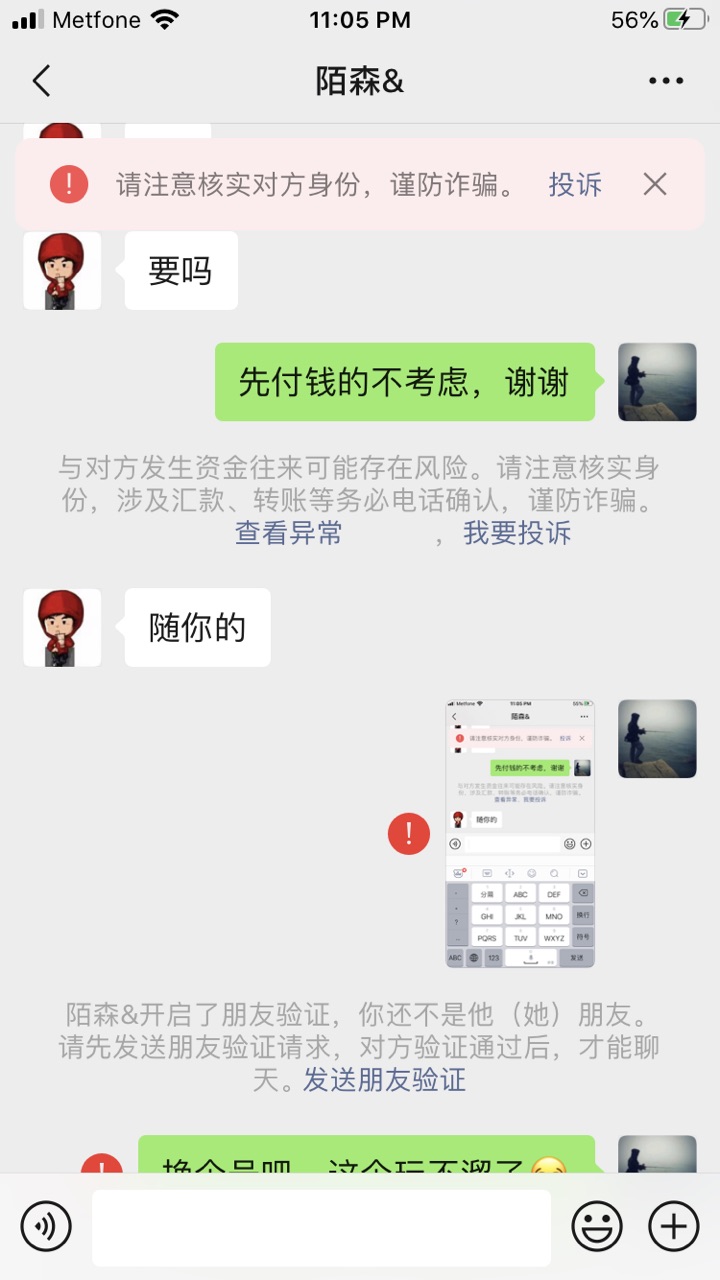Go back from the 陌森& chat
This screenshot has width=720, height=1280.
pyautogui.click(x=41, y=81)
